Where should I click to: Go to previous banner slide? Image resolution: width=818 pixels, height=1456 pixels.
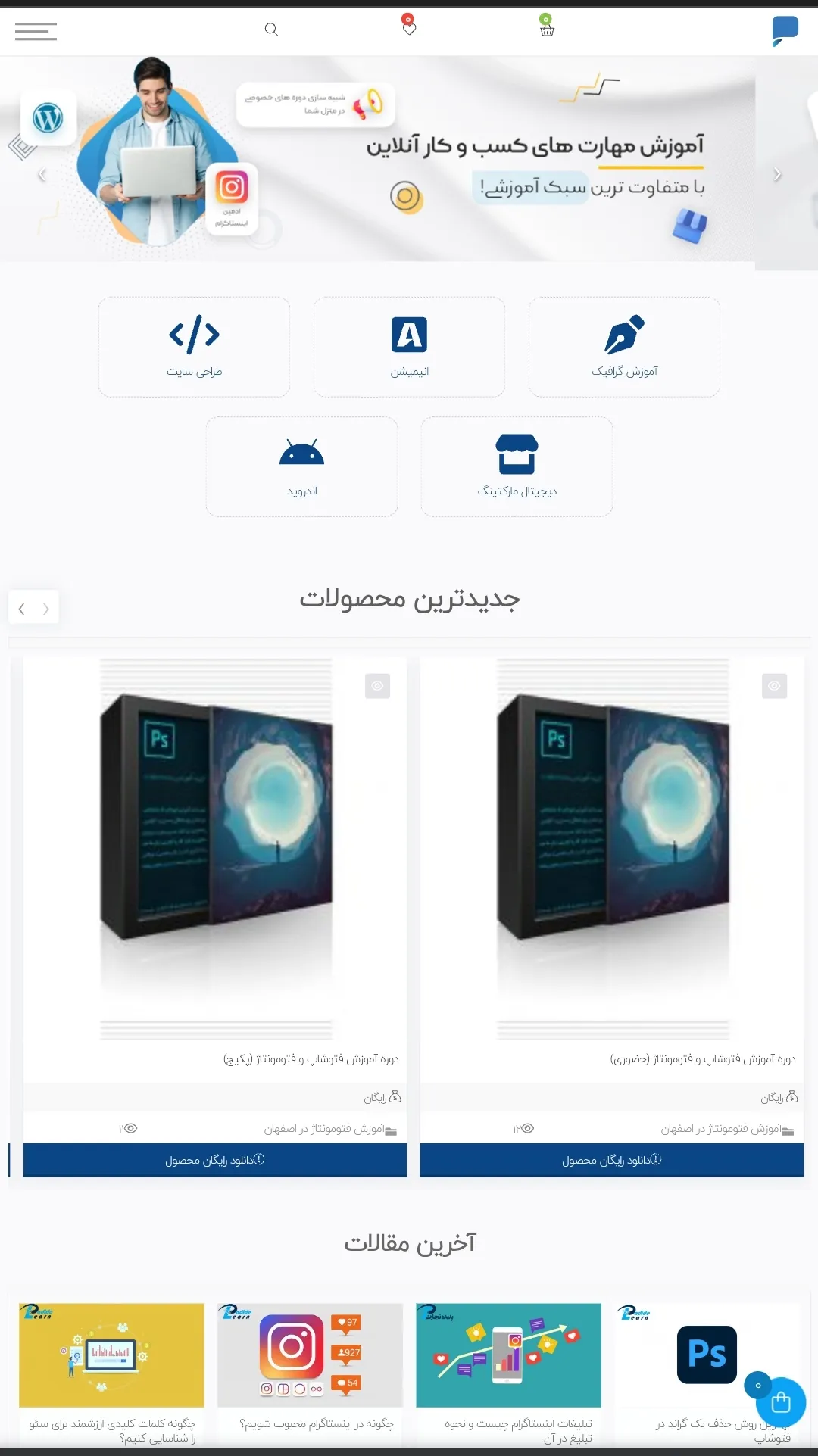click(42, 174)
